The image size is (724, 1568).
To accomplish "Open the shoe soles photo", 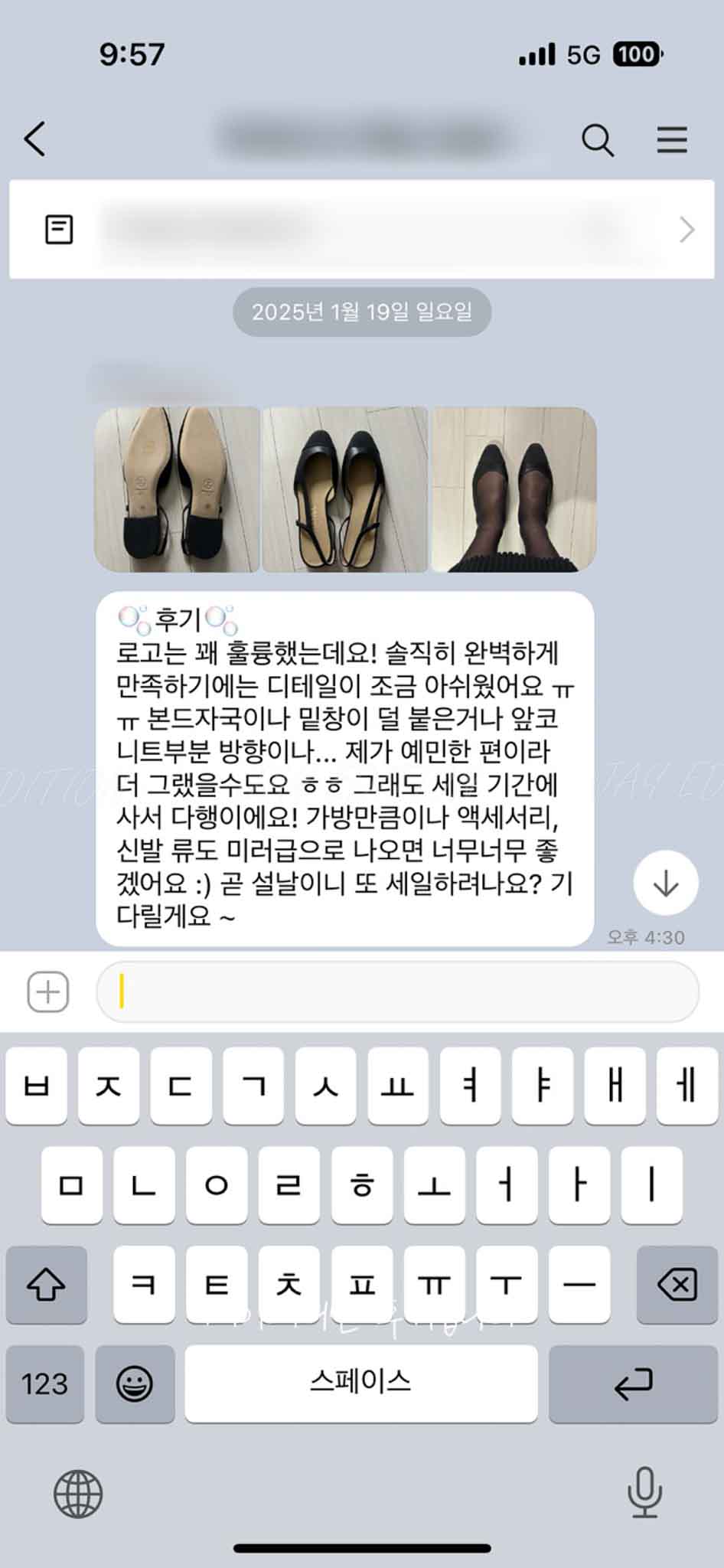I will tap(177, 489).
